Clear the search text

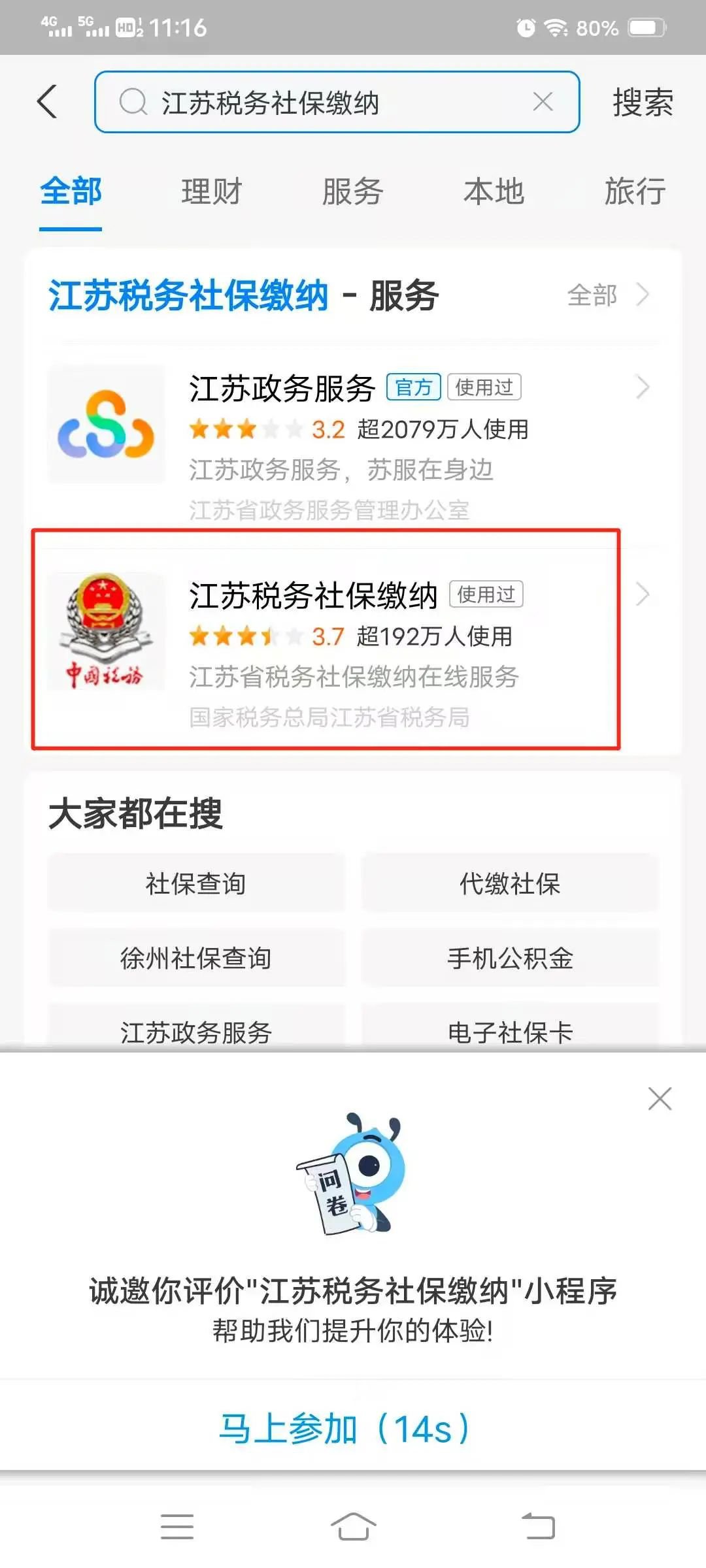[x=543, y=102]
